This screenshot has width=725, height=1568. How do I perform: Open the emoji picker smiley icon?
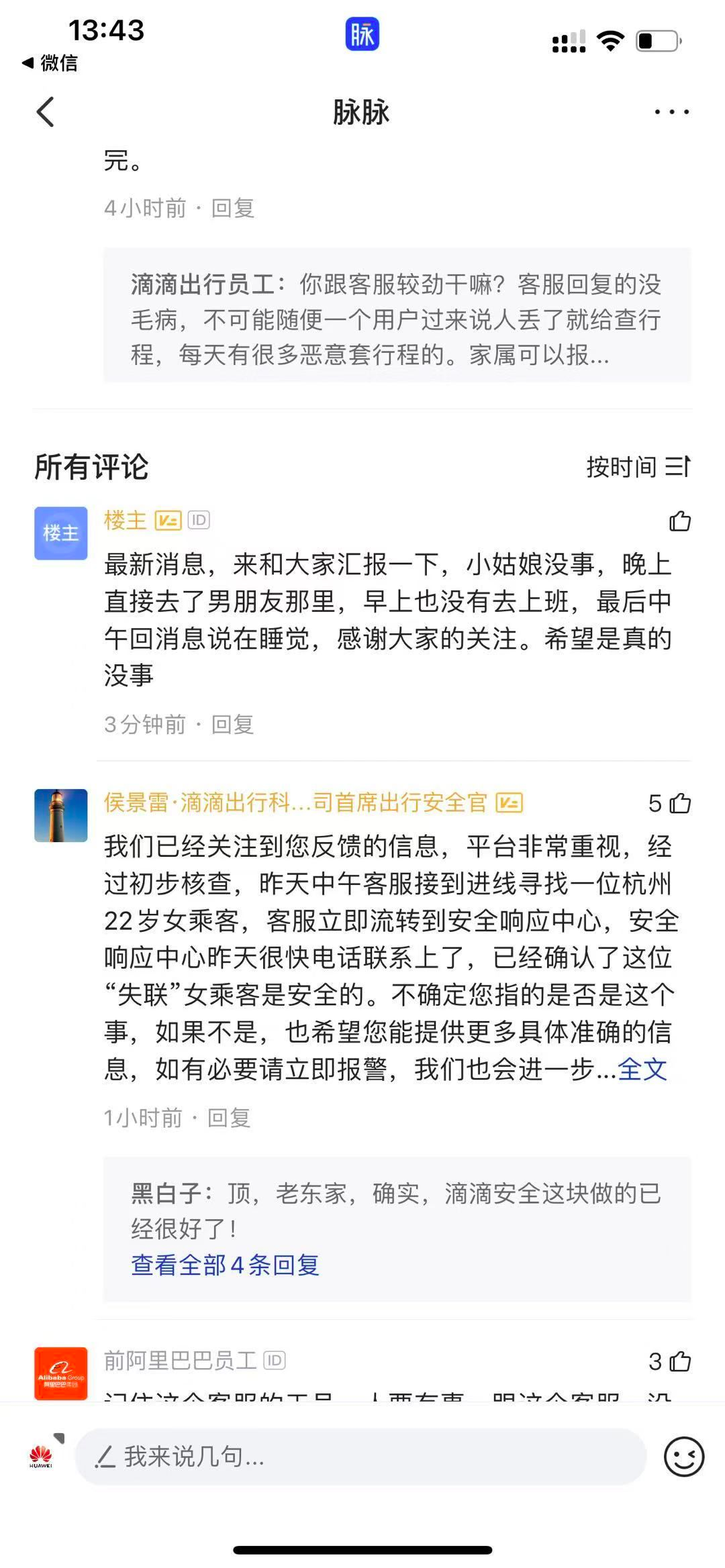tap(683, 1457)
